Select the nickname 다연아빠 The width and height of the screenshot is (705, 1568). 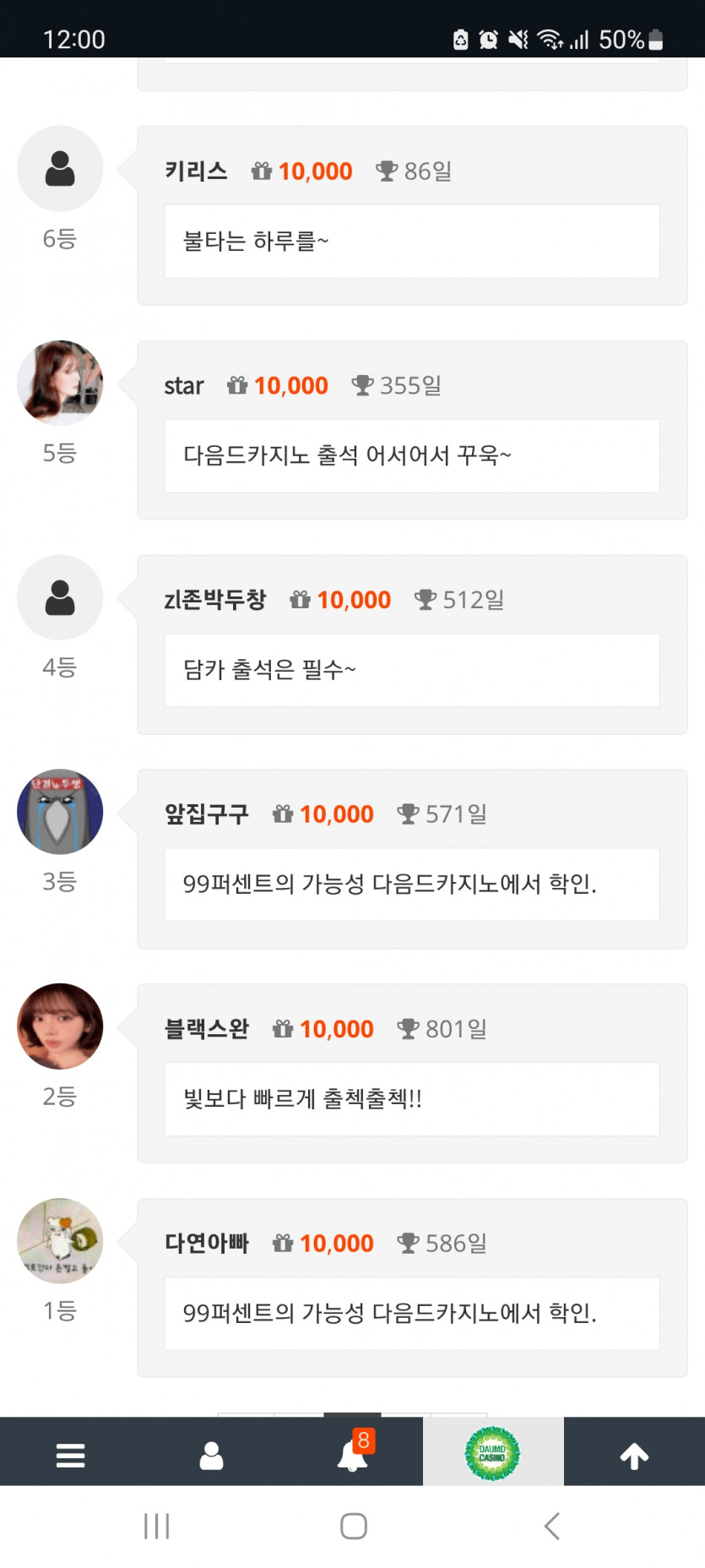click(208, 1243)
